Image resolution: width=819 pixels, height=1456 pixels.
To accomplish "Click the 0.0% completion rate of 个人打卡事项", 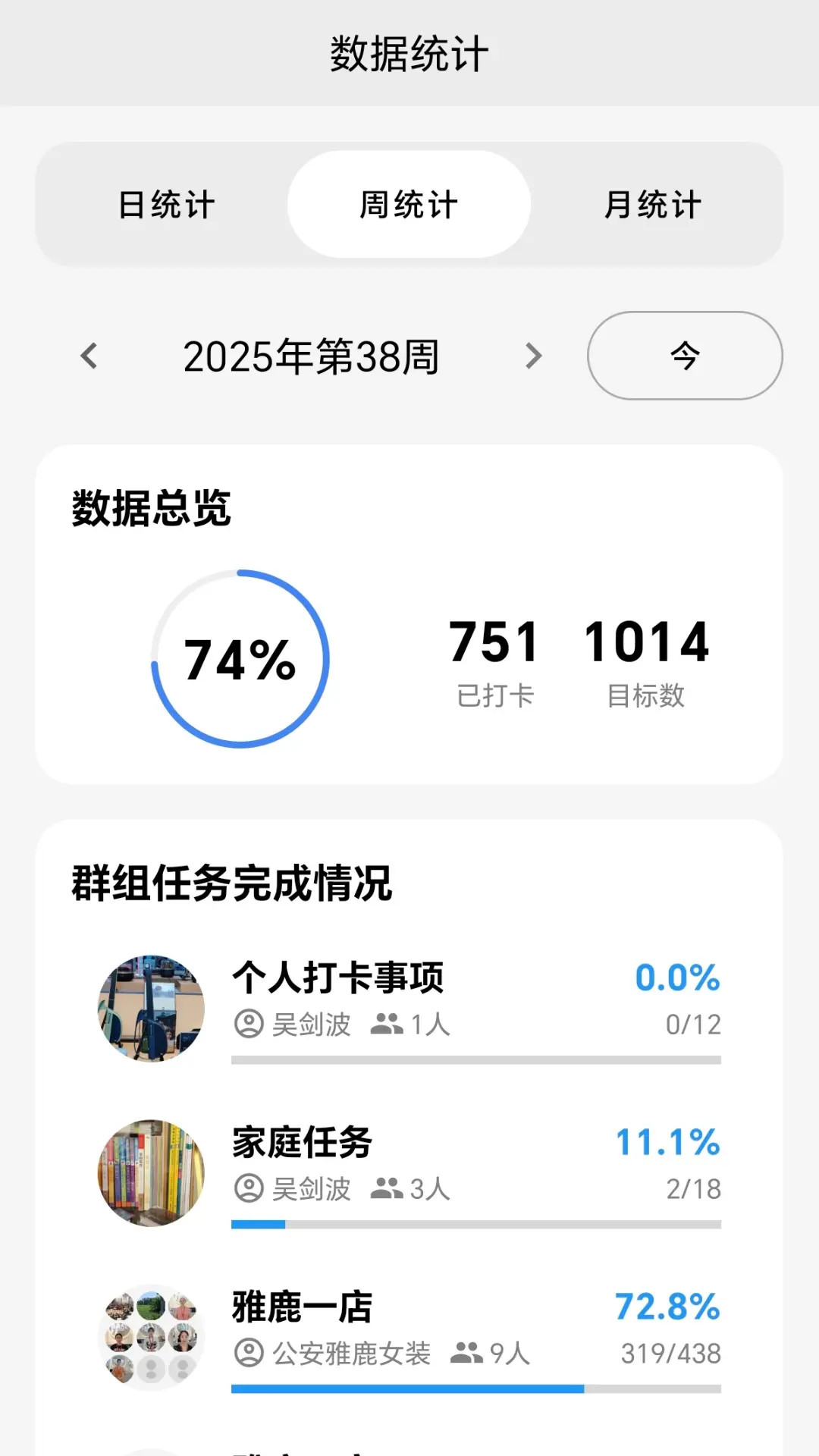I will pyautogui.click(x=678, y=978).
